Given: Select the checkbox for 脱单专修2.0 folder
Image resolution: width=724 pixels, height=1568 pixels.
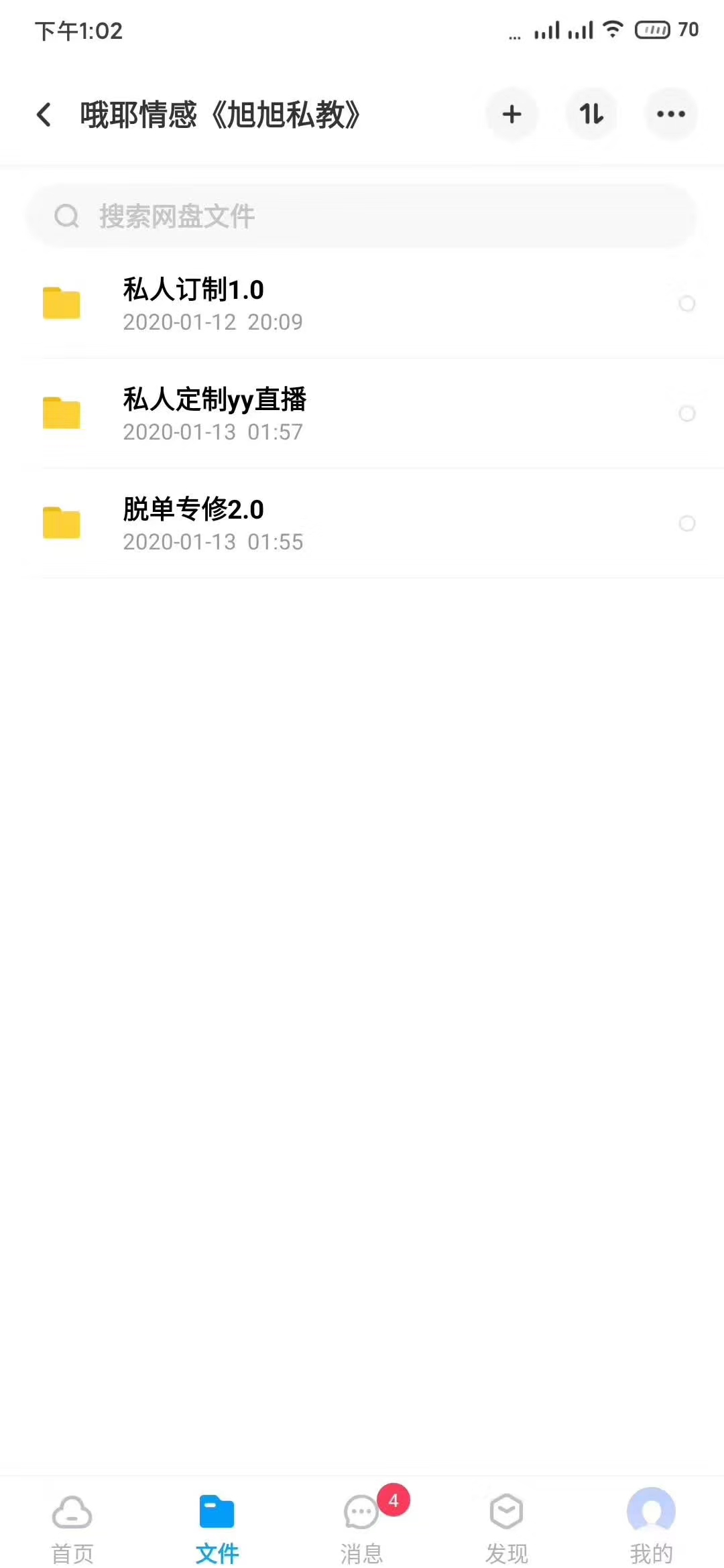Looking at the screenshot, I should coord(688,524).
